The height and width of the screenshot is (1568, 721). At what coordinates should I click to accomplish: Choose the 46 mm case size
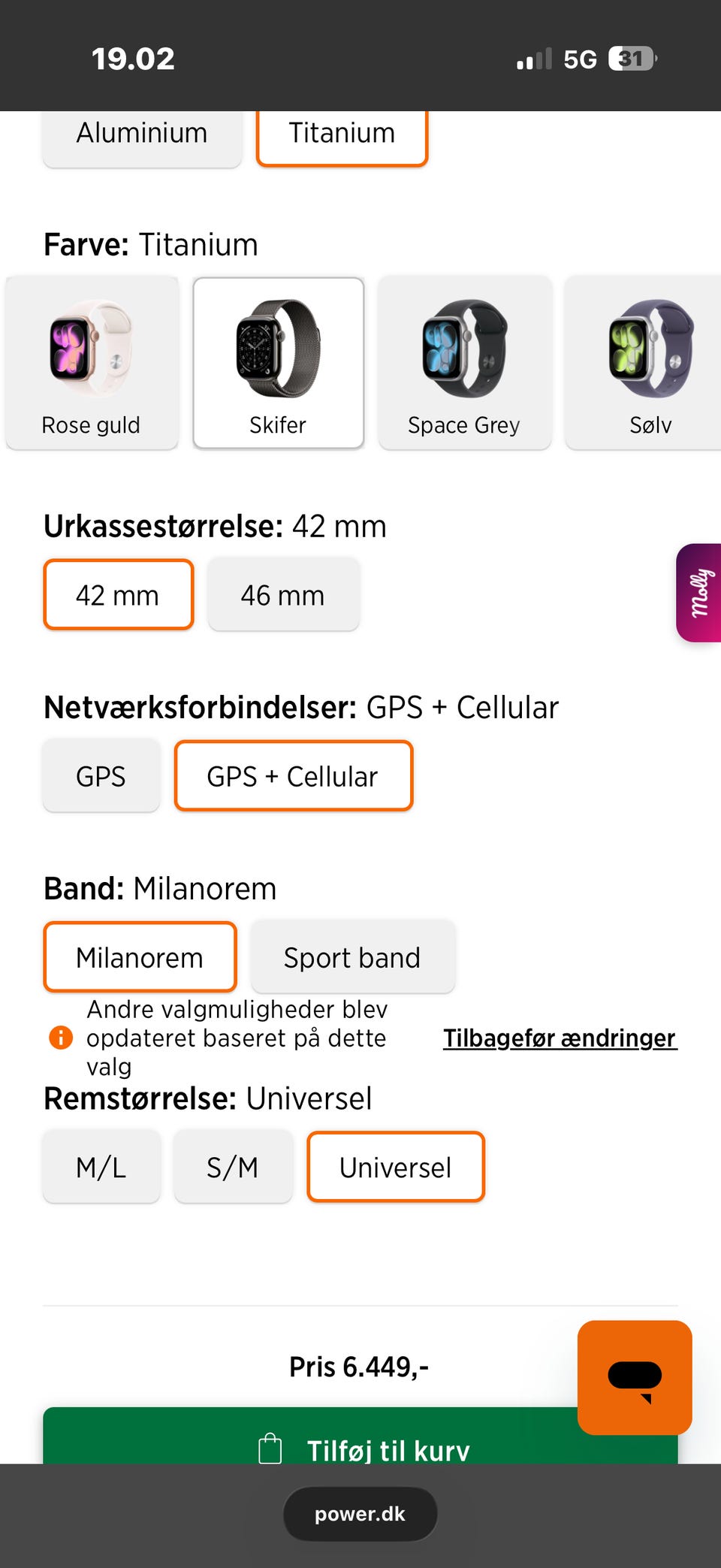point(283,595)
